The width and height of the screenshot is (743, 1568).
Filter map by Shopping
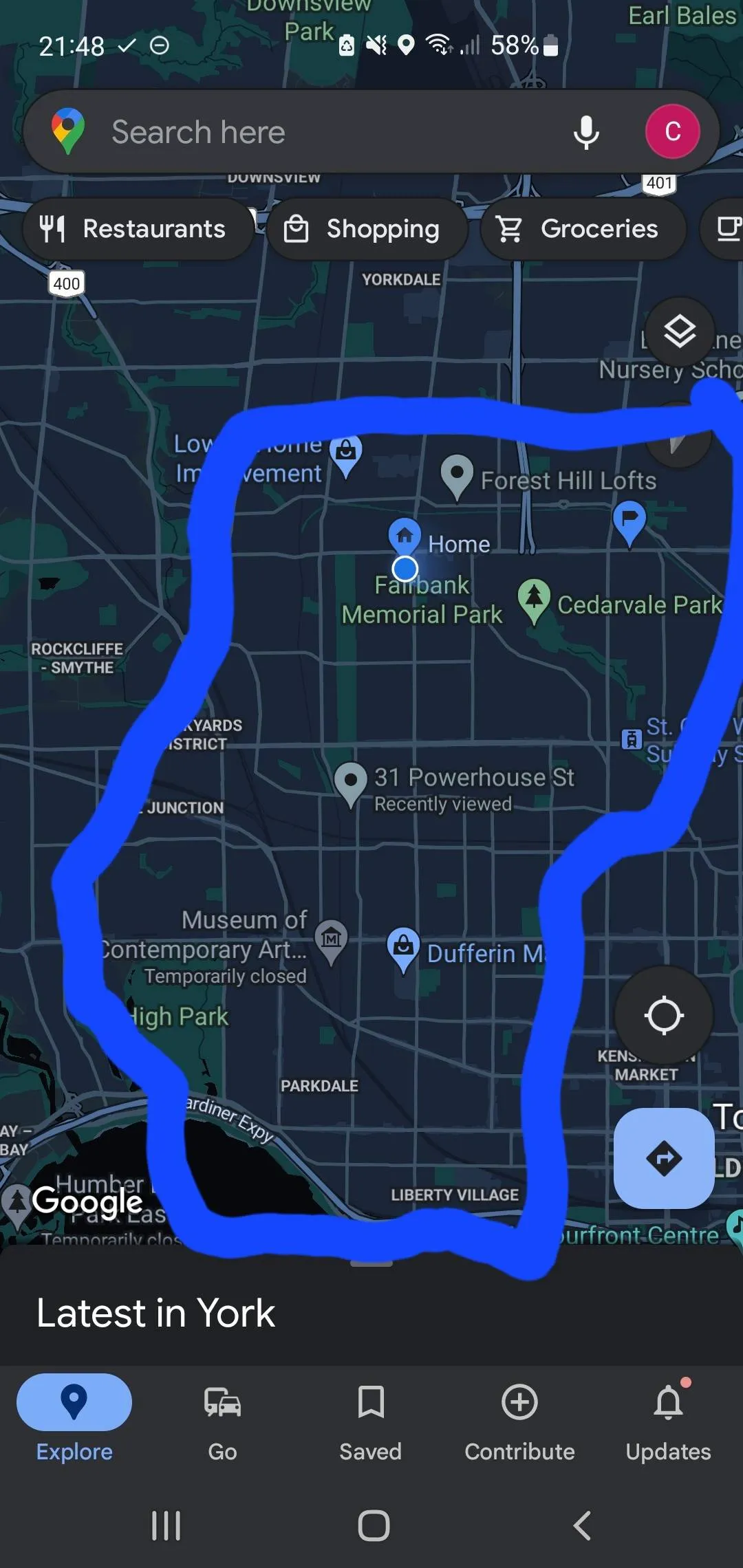pos(365,229)
